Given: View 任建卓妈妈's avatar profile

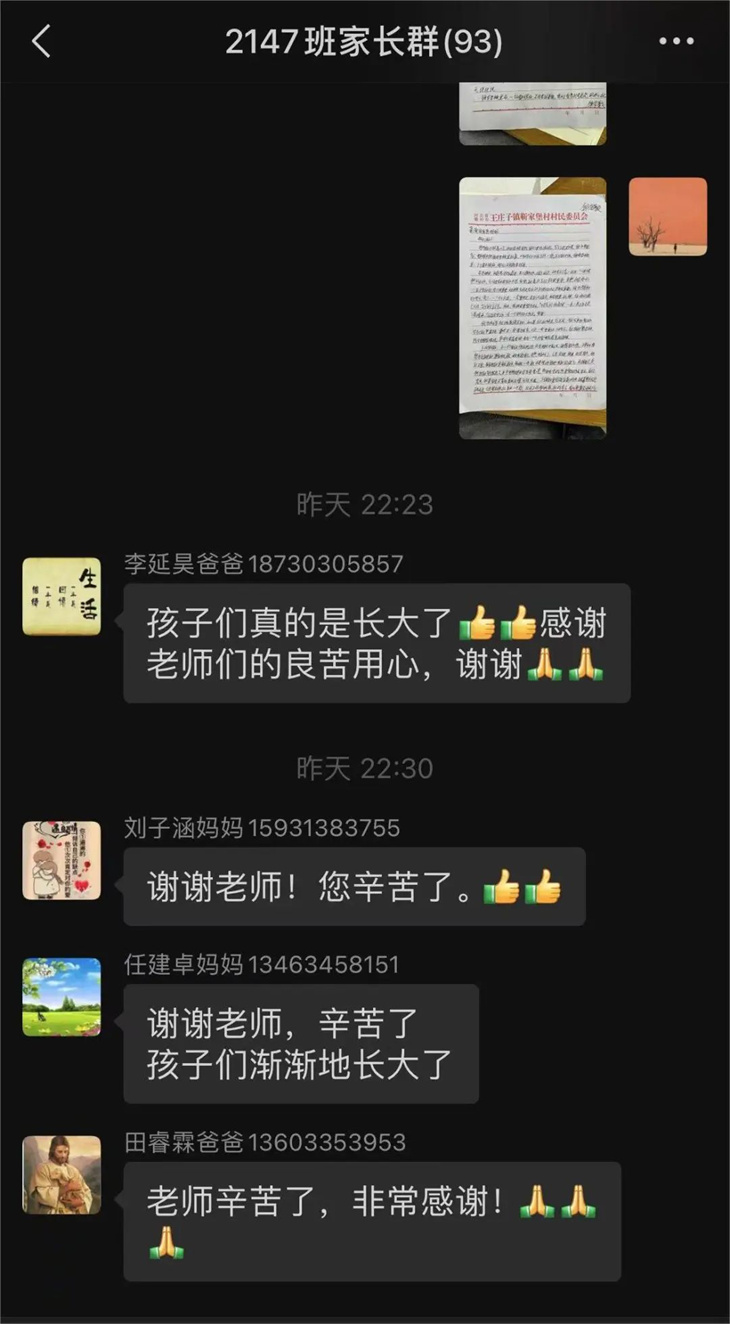Looking at the screenshot, I should click(x=62, y=997).
